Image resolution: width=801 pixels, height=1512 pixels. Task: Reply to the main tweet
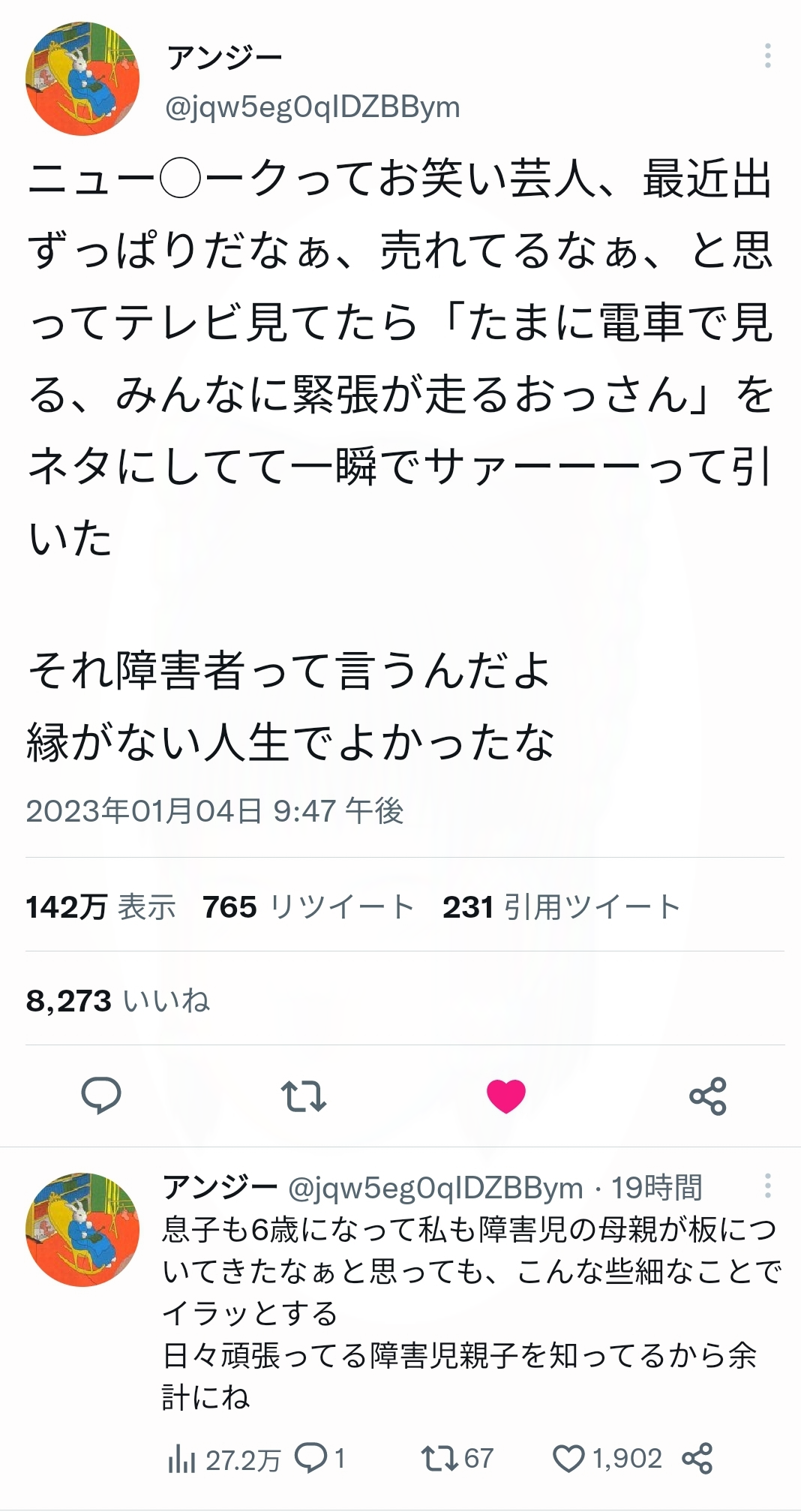click(101, 1096)
